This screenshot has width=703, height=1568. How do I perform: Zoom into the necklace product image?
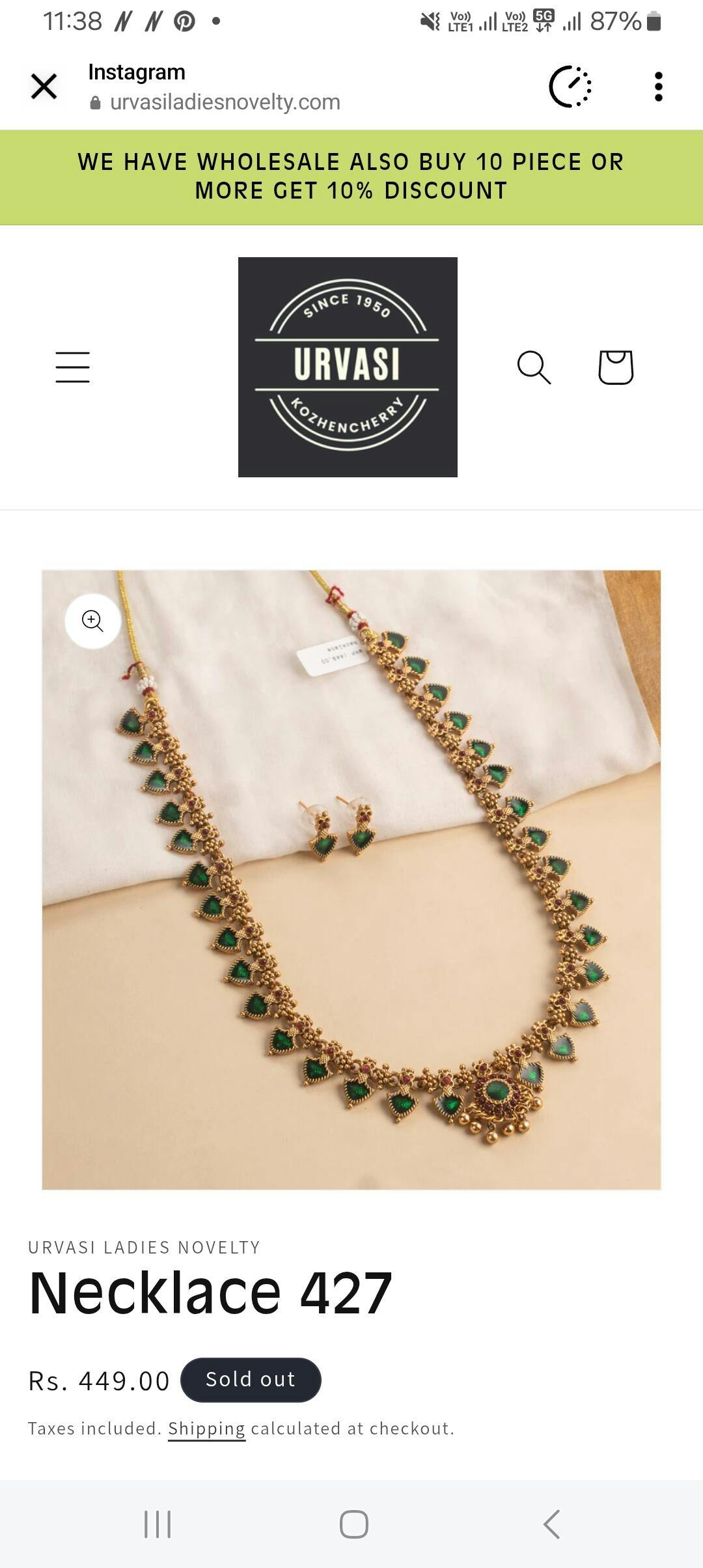[92, 621]
